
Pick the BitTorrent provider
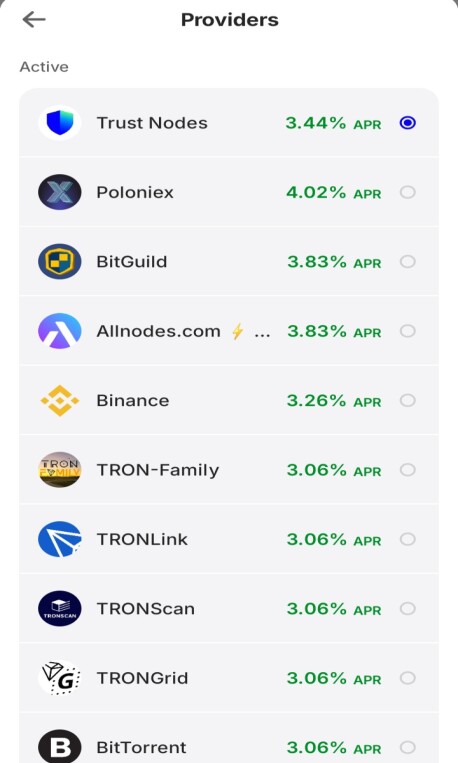coord(229,738)
